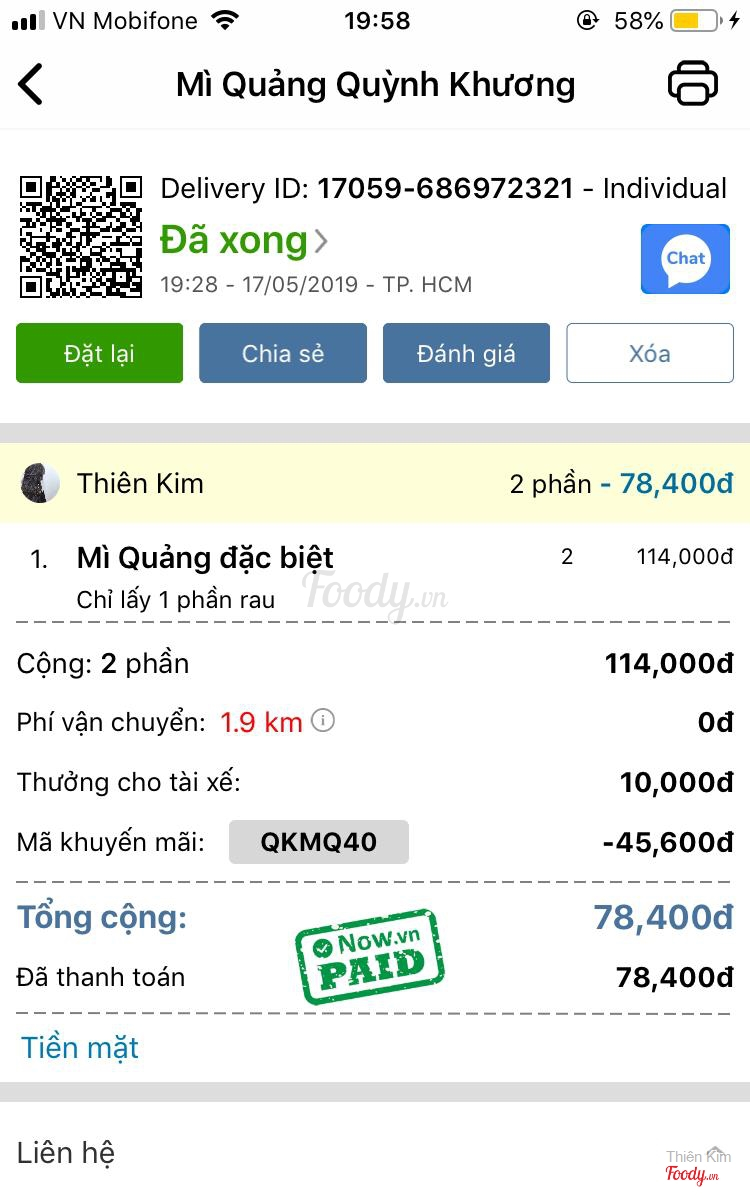Share the order via Chia sẻ
Viewport: 750px width, 1195px height.
283,353
